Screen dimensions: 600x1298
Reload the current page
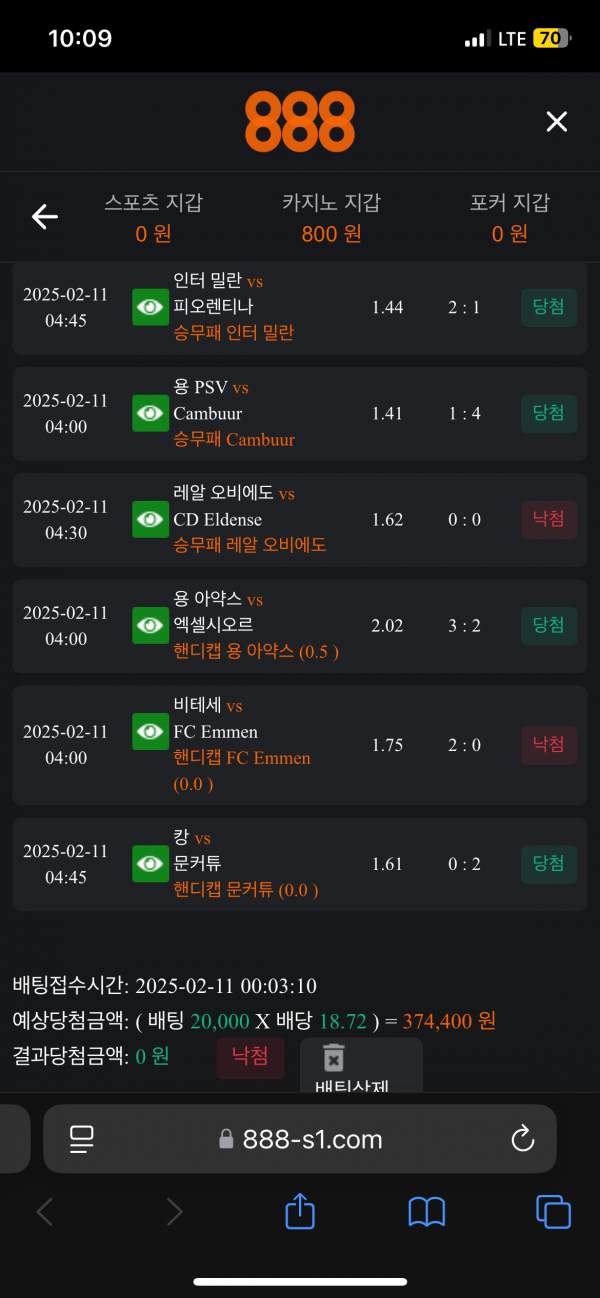[x=521, y=1138]
